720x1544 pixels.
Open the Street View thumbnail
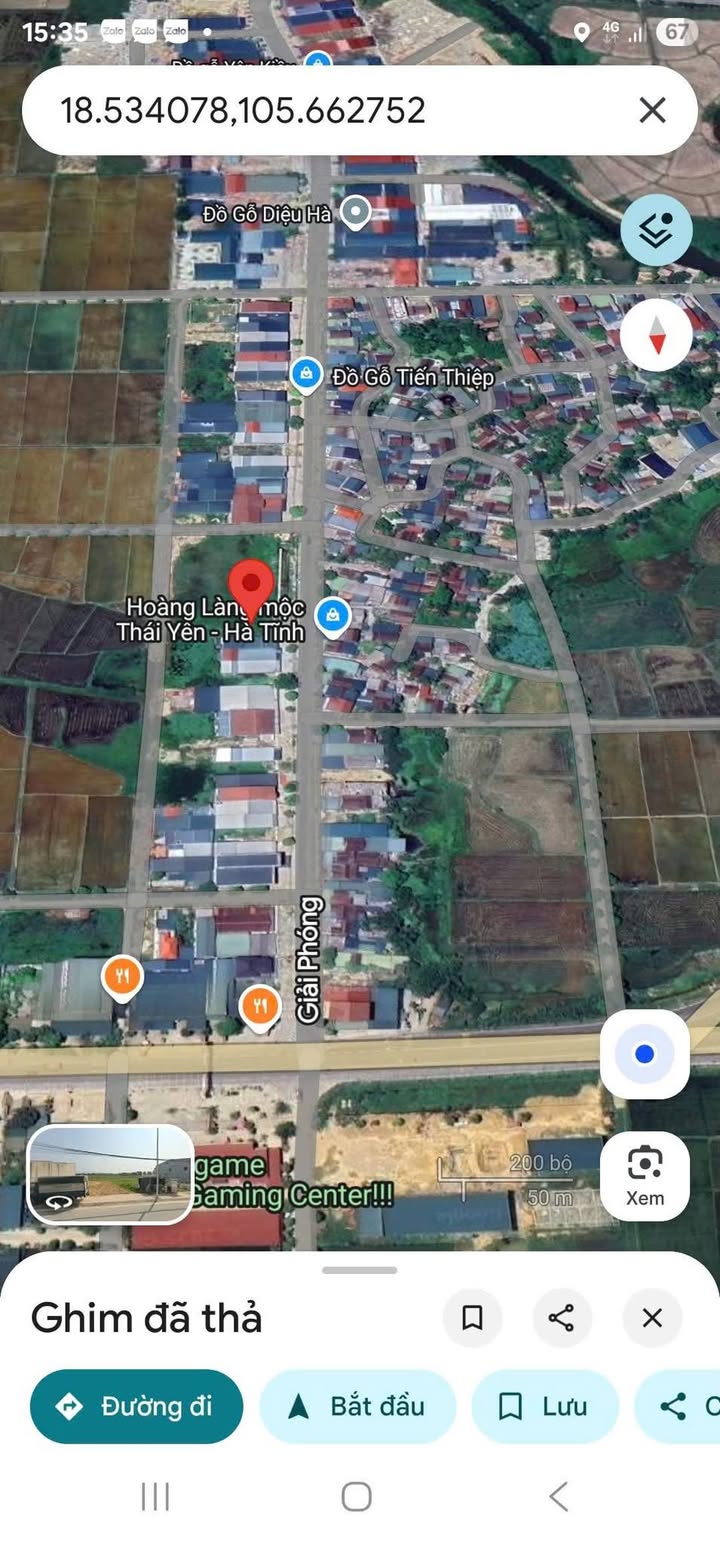[x=110, y=1174]
